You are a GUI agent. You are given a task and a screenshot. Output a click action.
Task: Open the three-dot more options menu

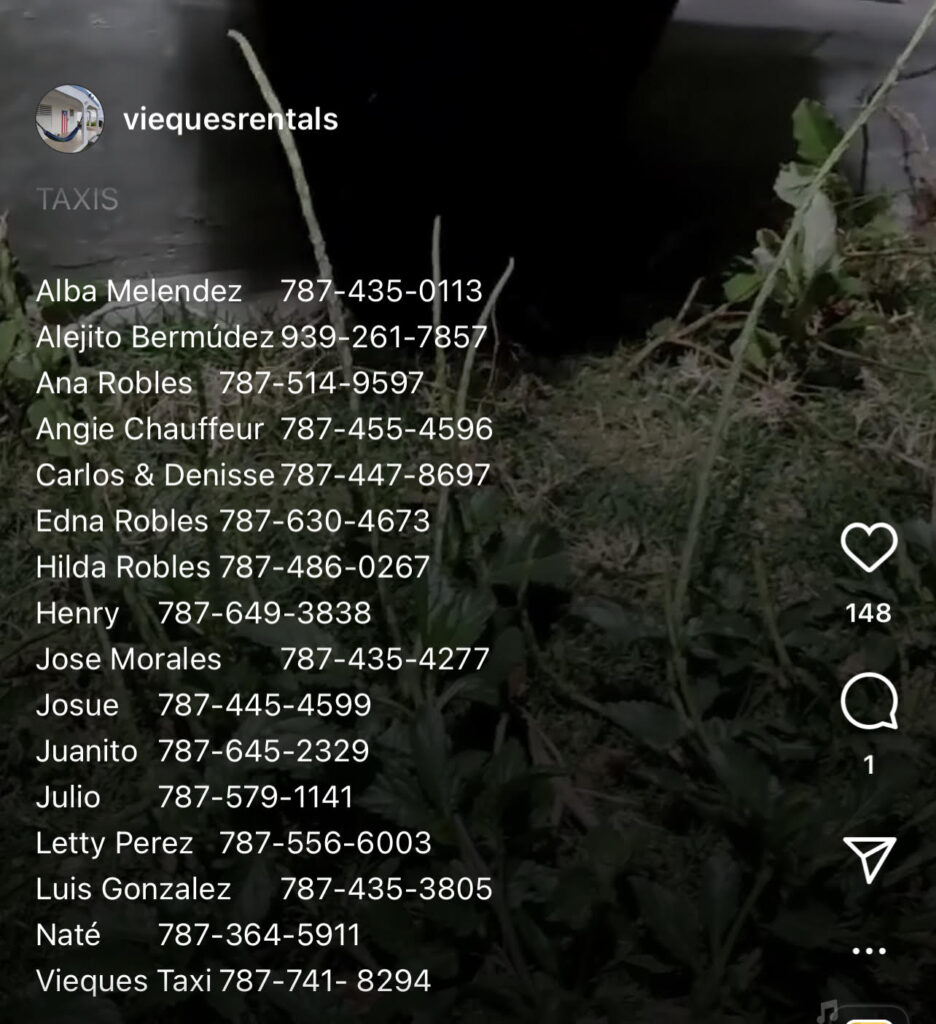point(868,951)
